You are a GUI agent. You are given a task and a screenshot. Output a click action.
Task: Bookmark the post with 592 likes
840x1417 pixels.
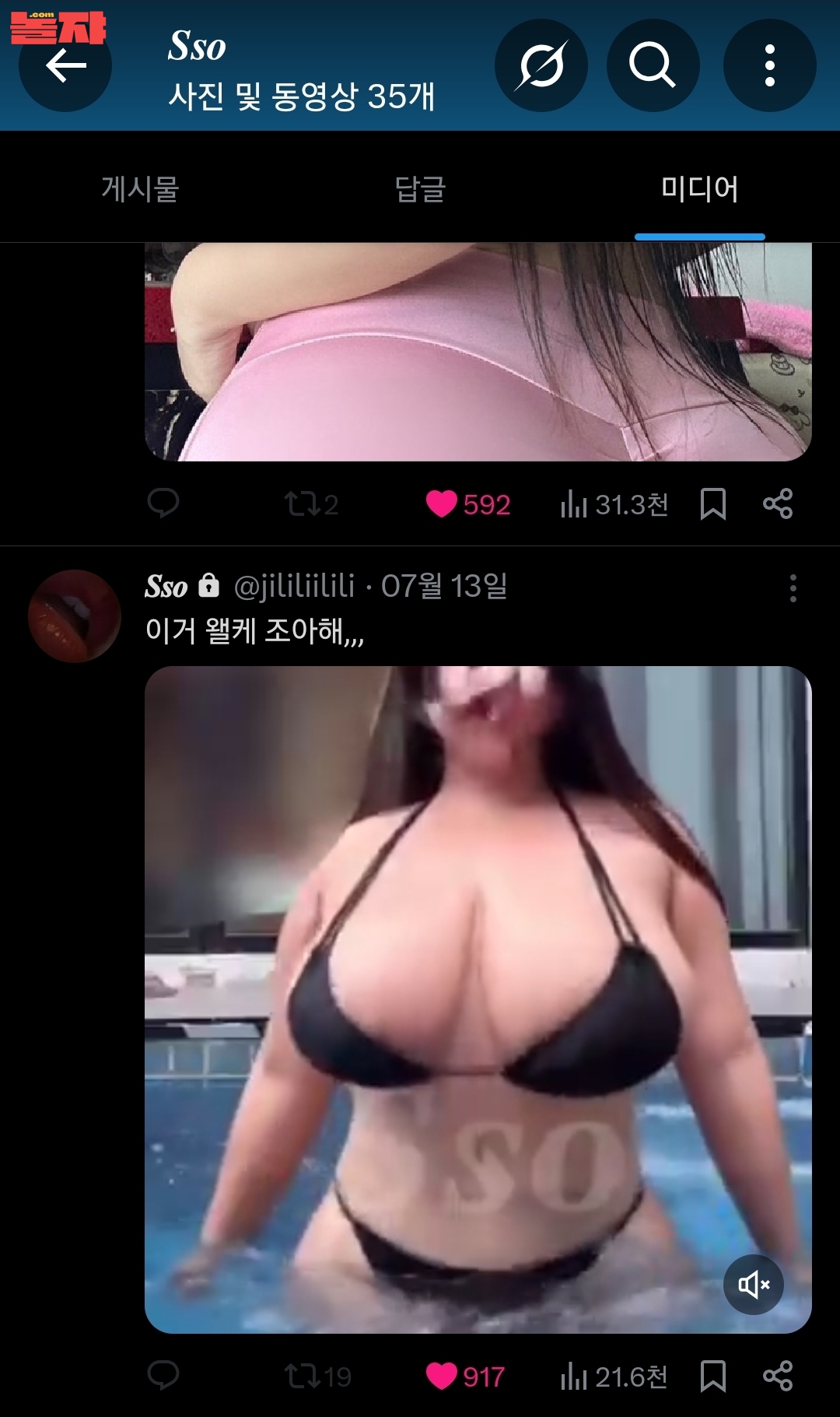pyautogui.click(x=712, y=503)
